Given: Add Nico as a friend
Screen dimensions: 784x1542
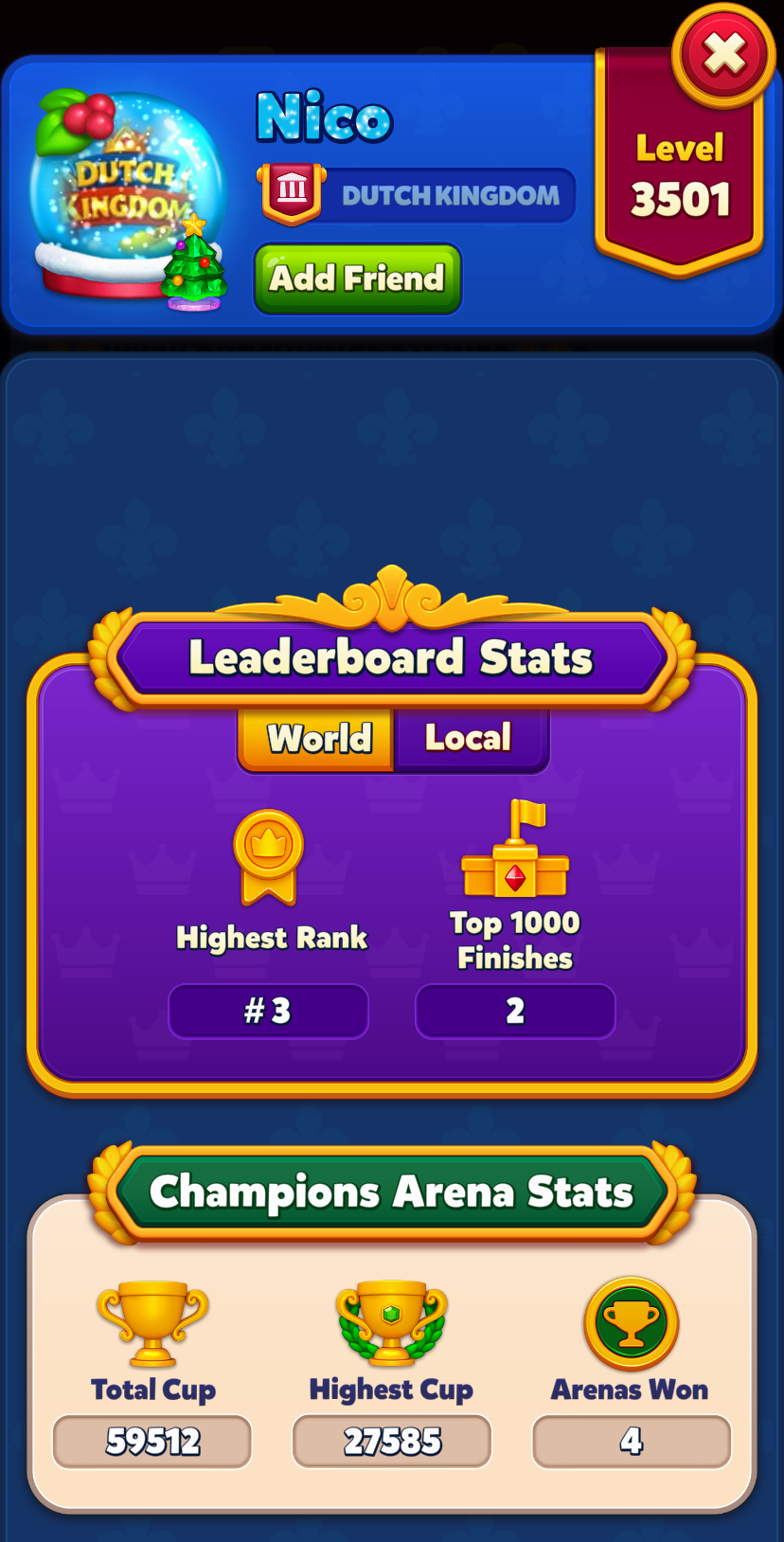Looking at the screenshot, I should pos(358,278).
